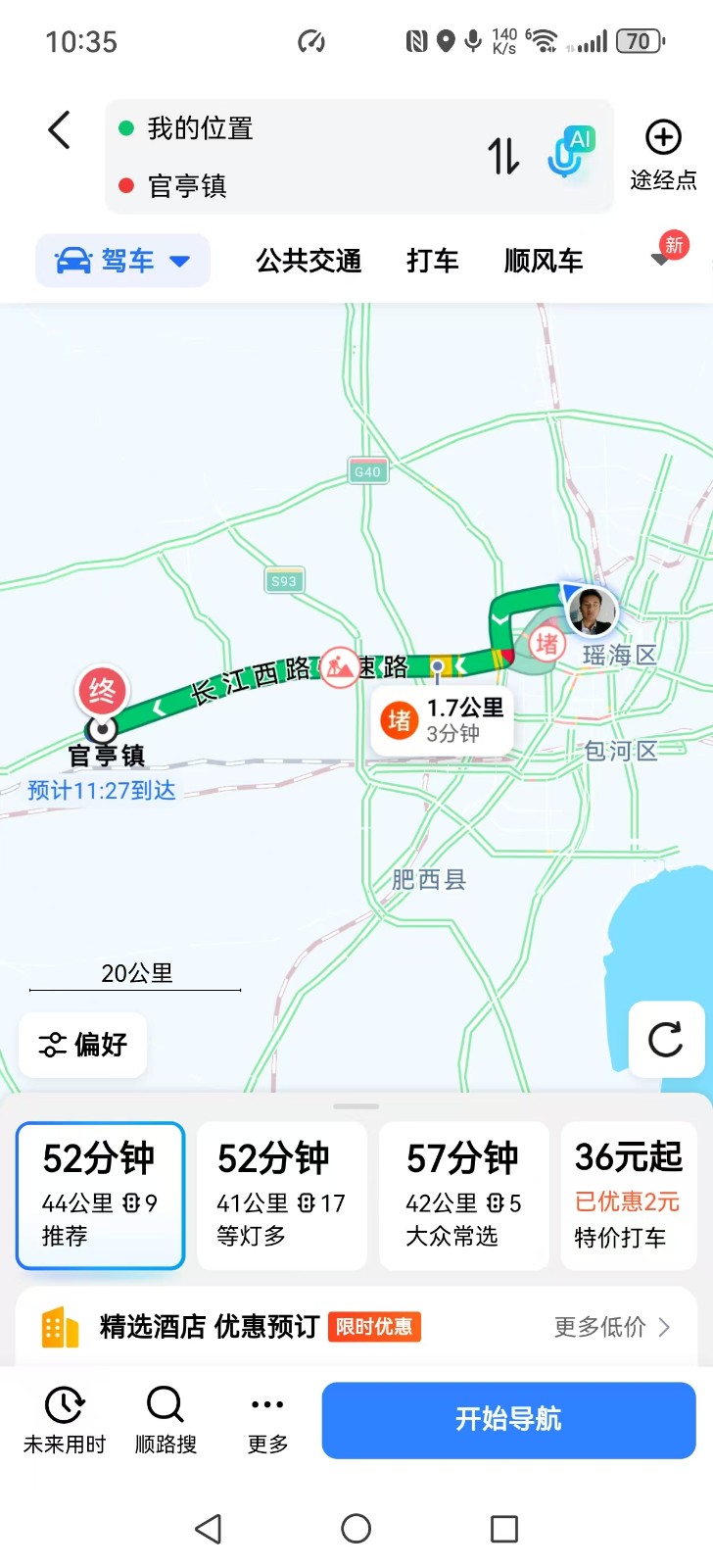The width and height of the screenshot is (713, 1568).
Task: Swap start and destination locations
Action: (503, 156)
